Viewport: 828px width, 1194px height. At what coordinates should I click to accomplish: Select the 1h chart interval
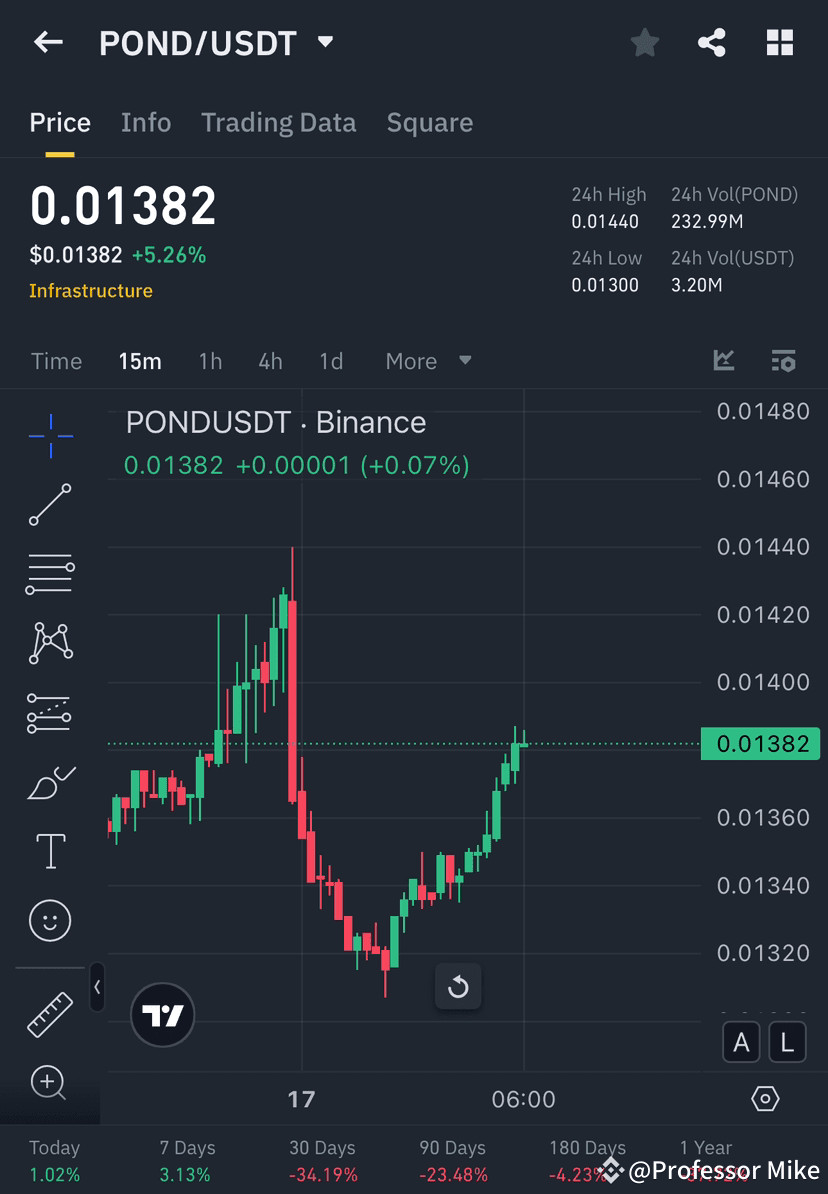tap(210, 361)
